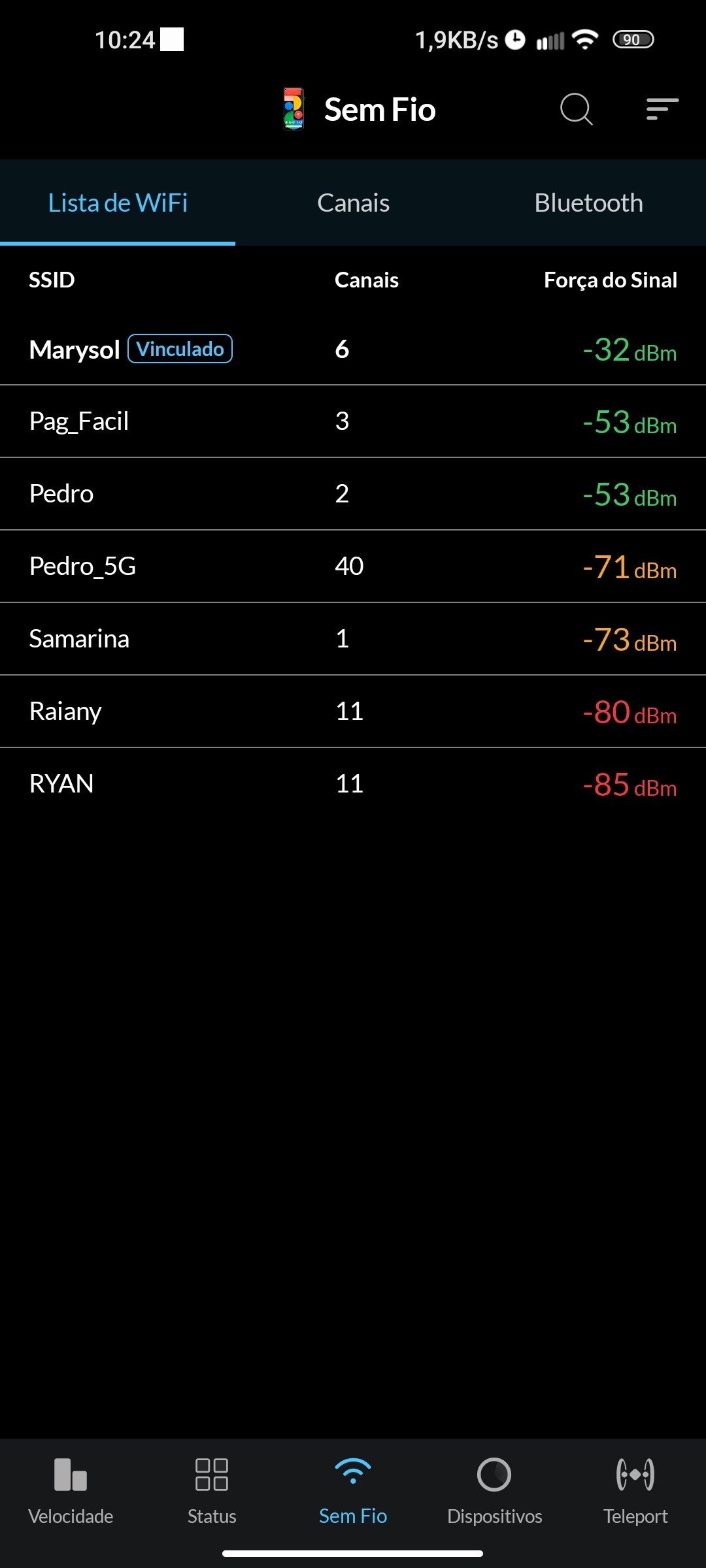706x1568 pixels.
Task: Open the Raiany network entry
Action: (353, 711)
